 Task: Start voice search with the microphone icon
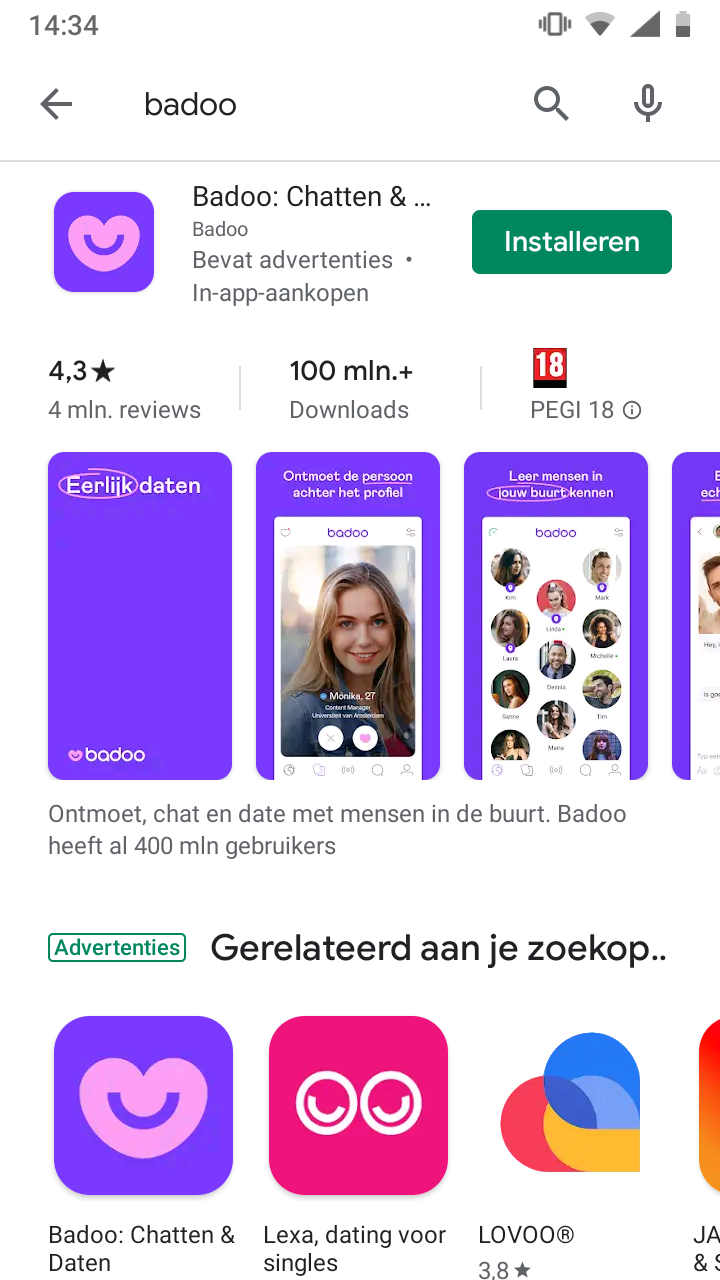(x=647, y=103)
